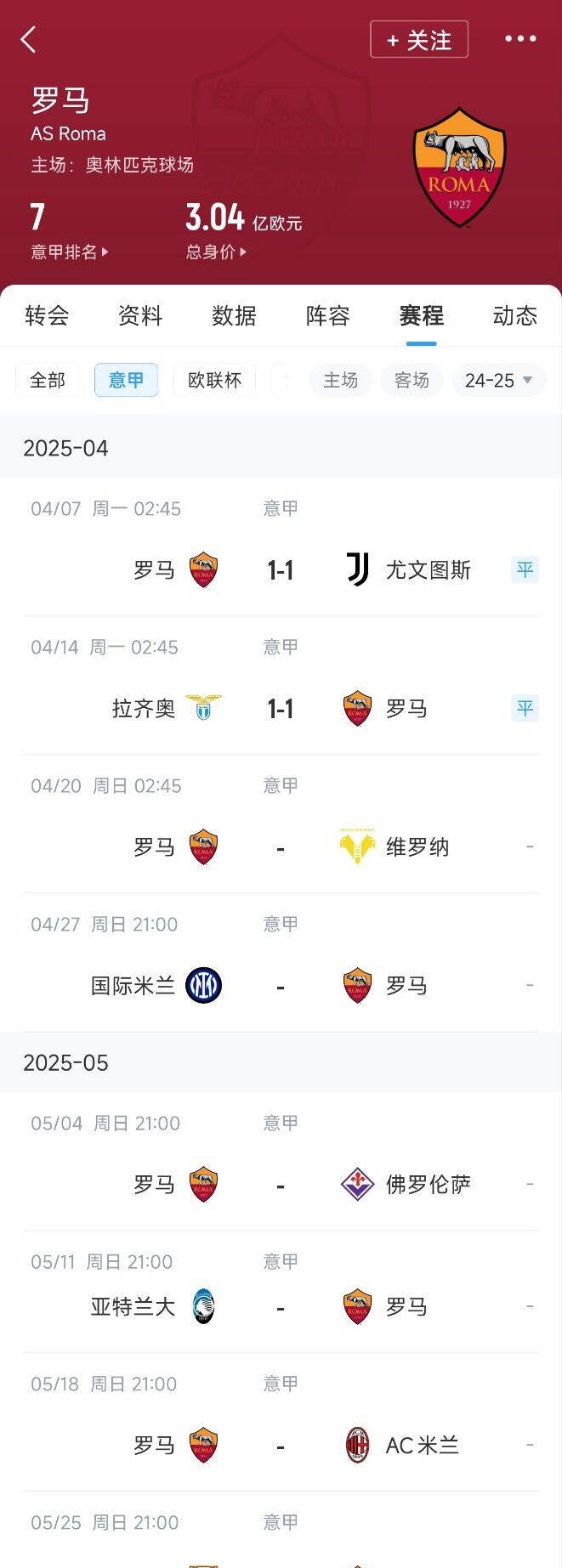Viewport: 562px width, 1568px height.
Task: View the 罗马 vs 维罗纳 fixture
Action: pyautogui.click(x=281, y=847)
